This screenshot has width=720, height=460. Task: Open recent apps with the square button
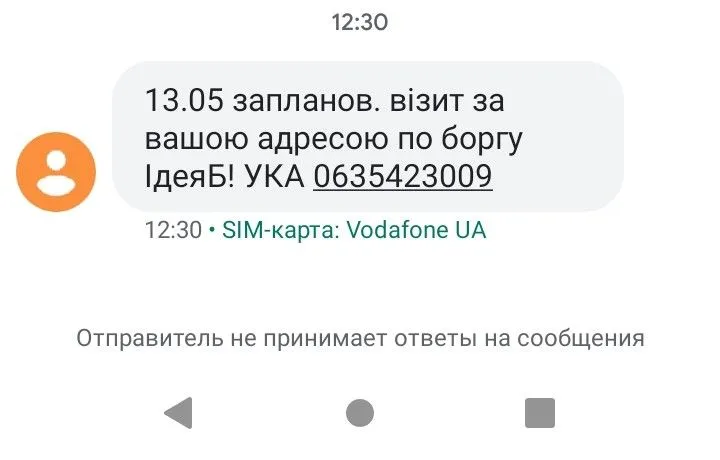539,412
